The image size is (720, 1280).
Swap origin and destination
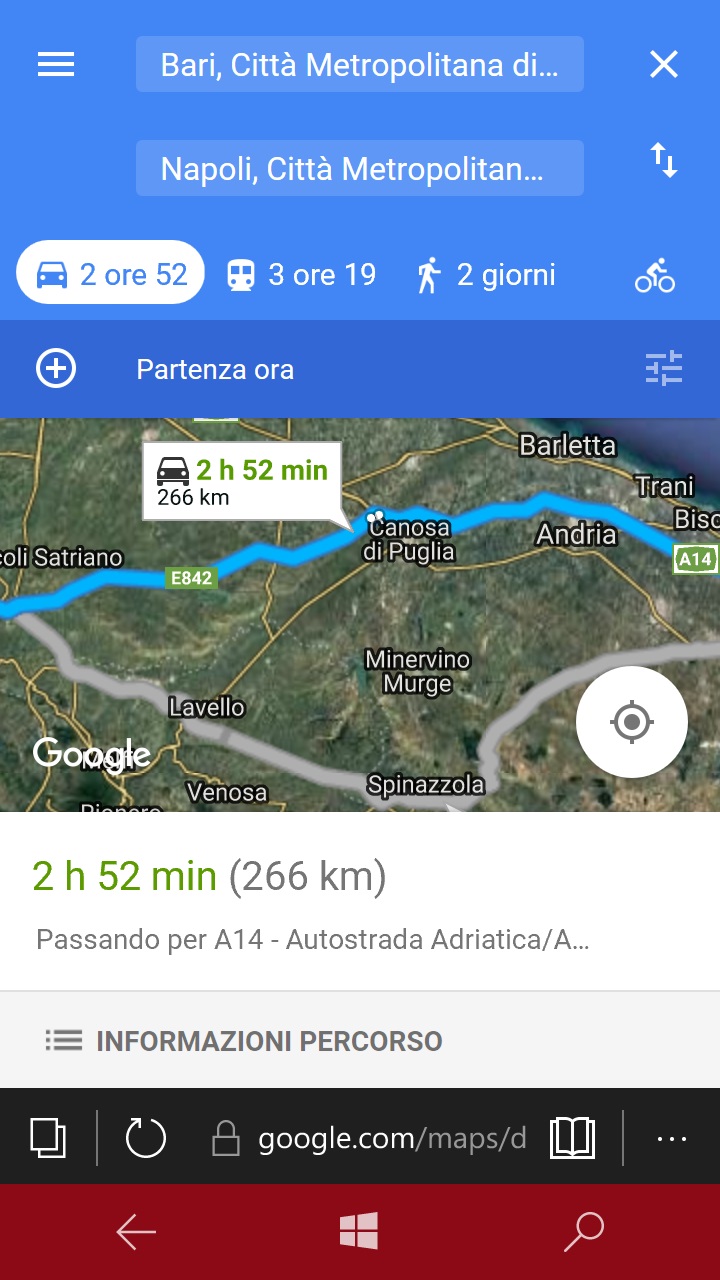coord(664,160)
